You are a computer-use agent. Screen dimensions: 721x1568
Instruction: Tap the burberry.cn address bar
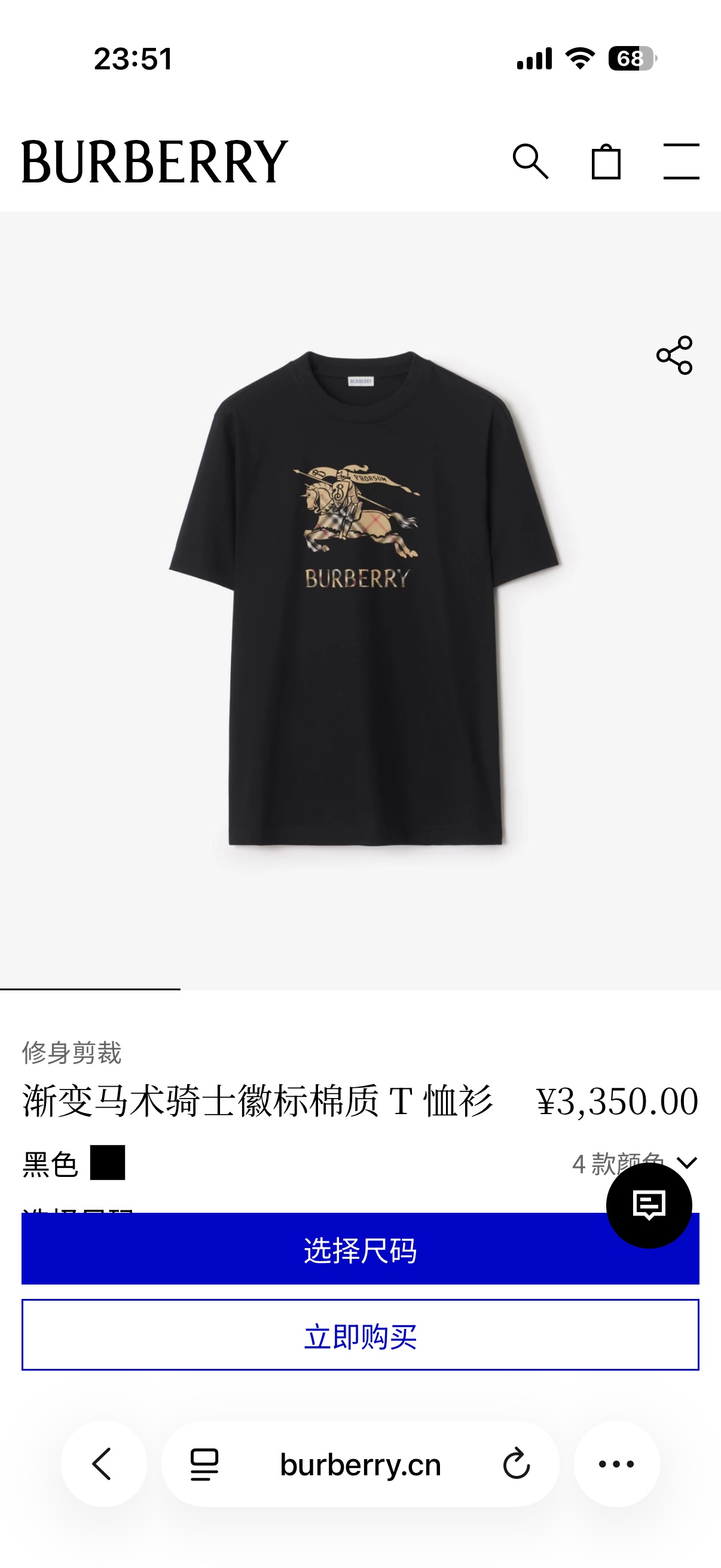(360, 1464)
